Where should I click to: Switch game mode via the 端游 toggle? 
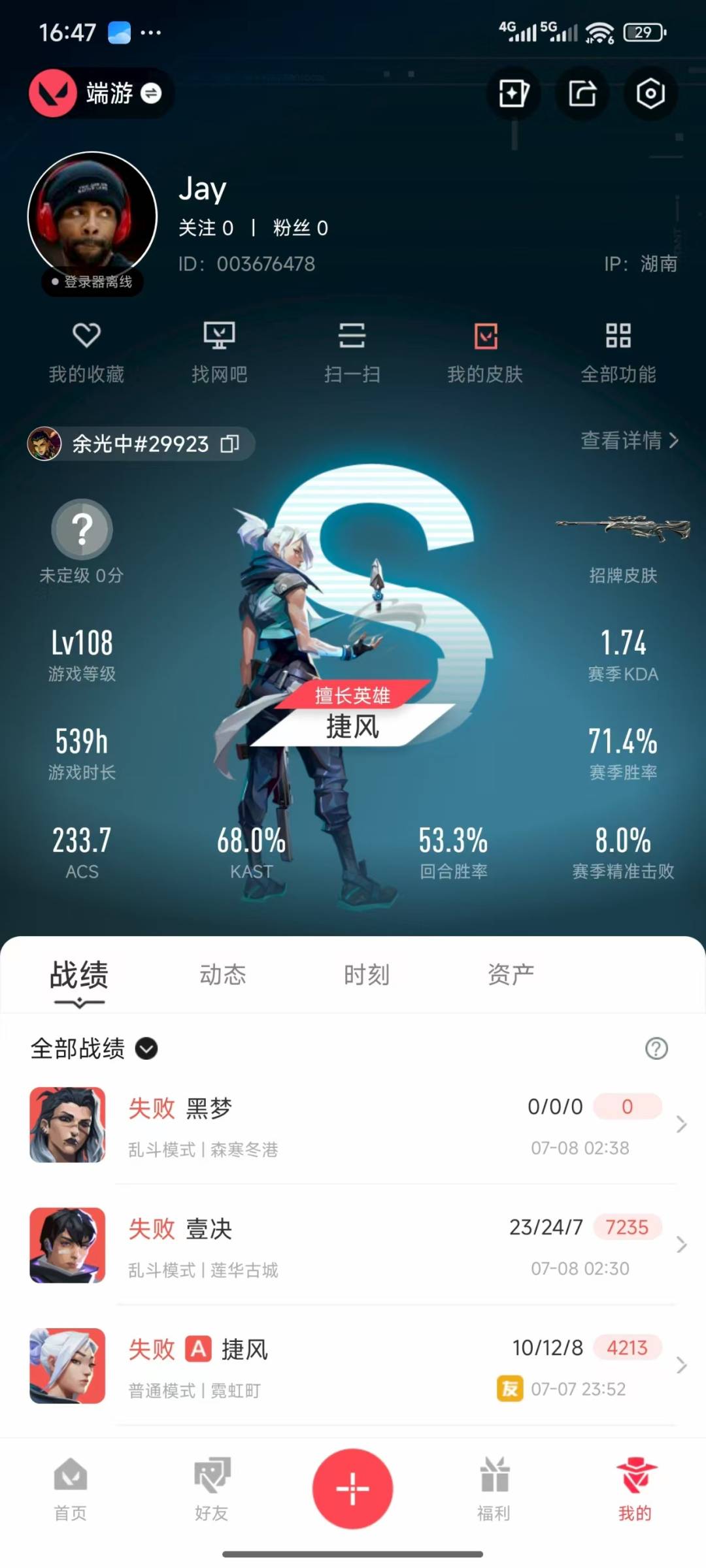click(101, 93)
